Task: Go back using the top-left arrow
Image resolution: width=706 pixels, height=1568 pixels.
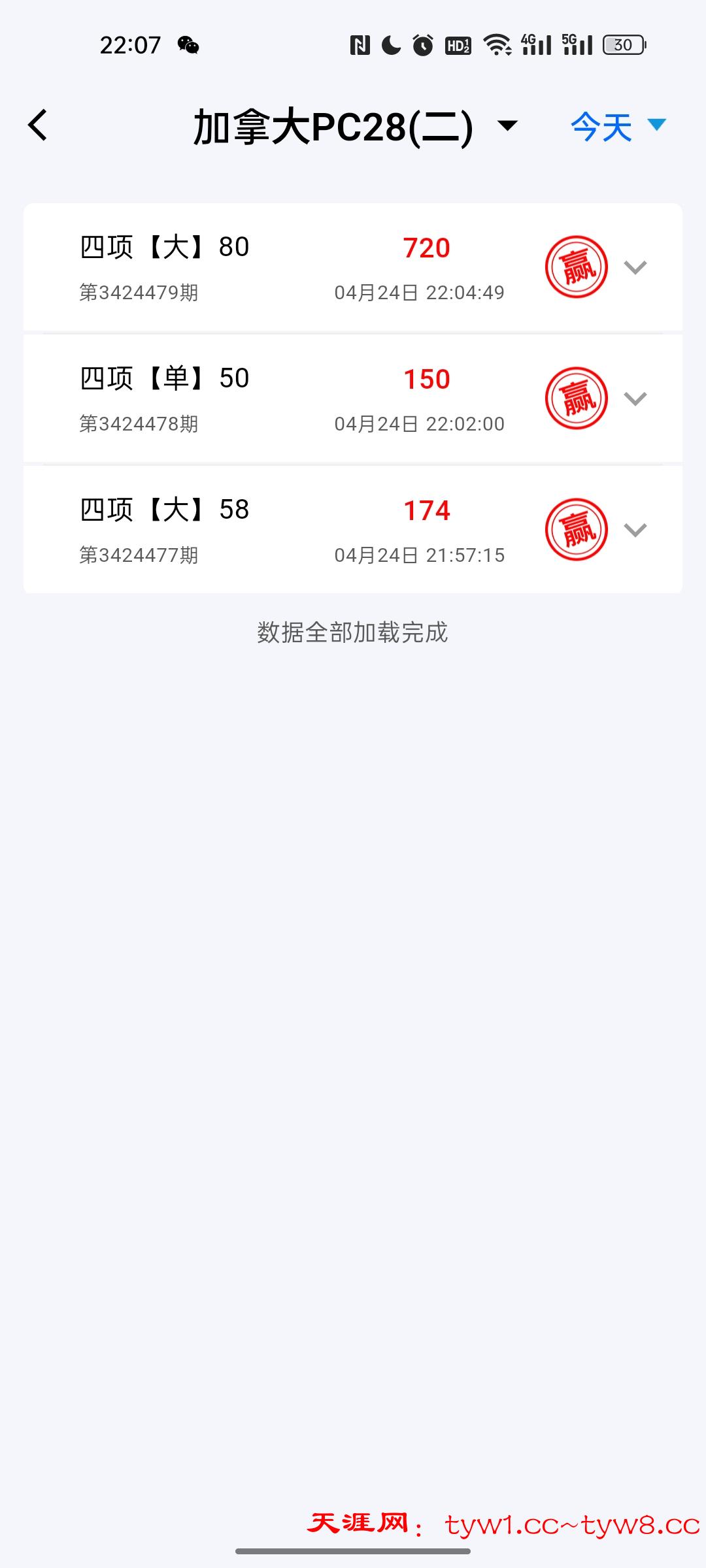Action: point(38,125)
